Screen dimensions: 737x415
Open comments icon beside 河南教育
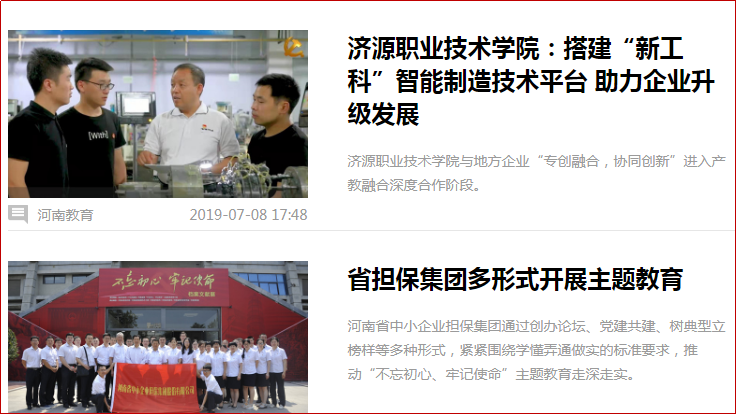(x=18, y=214)
